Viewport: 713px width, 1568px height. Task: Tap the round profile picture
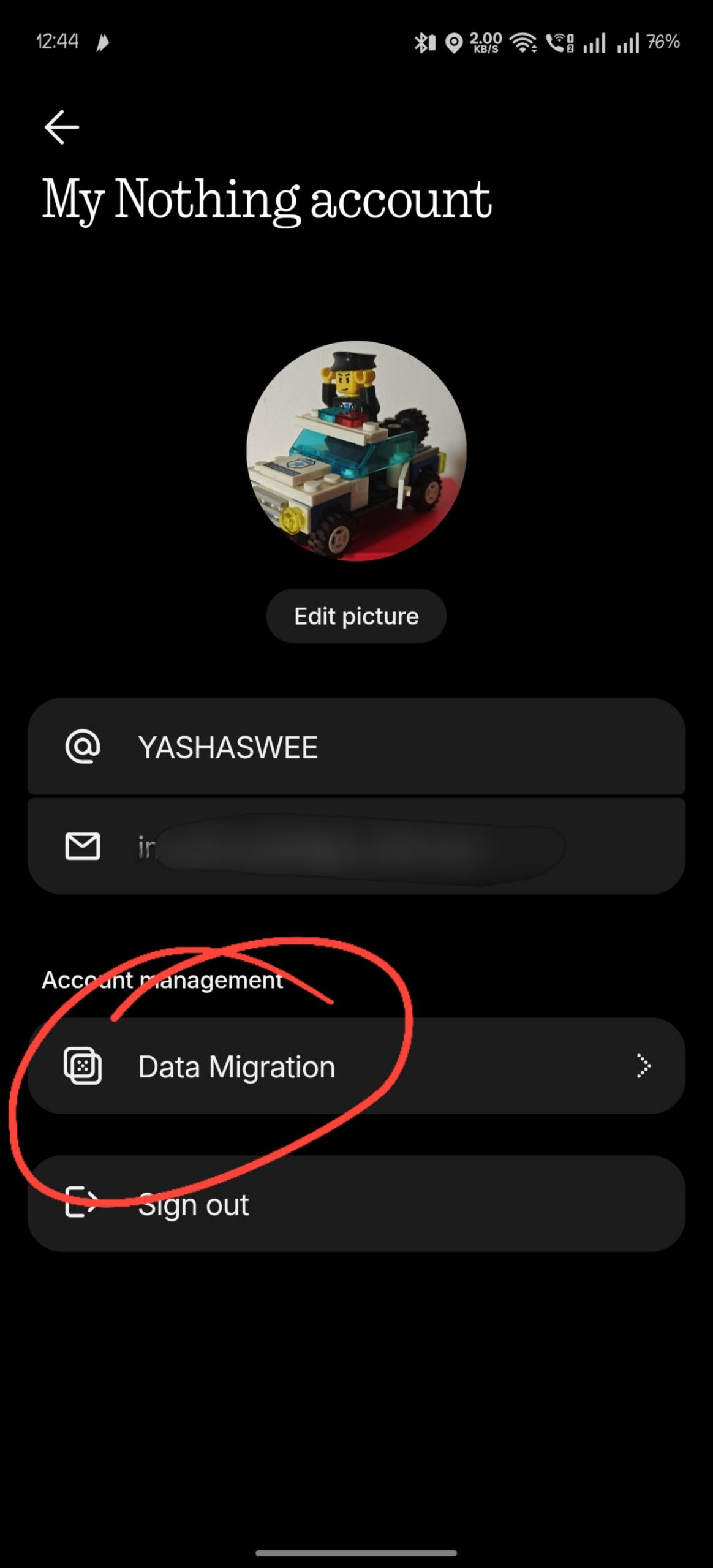(x=356, y=451)
